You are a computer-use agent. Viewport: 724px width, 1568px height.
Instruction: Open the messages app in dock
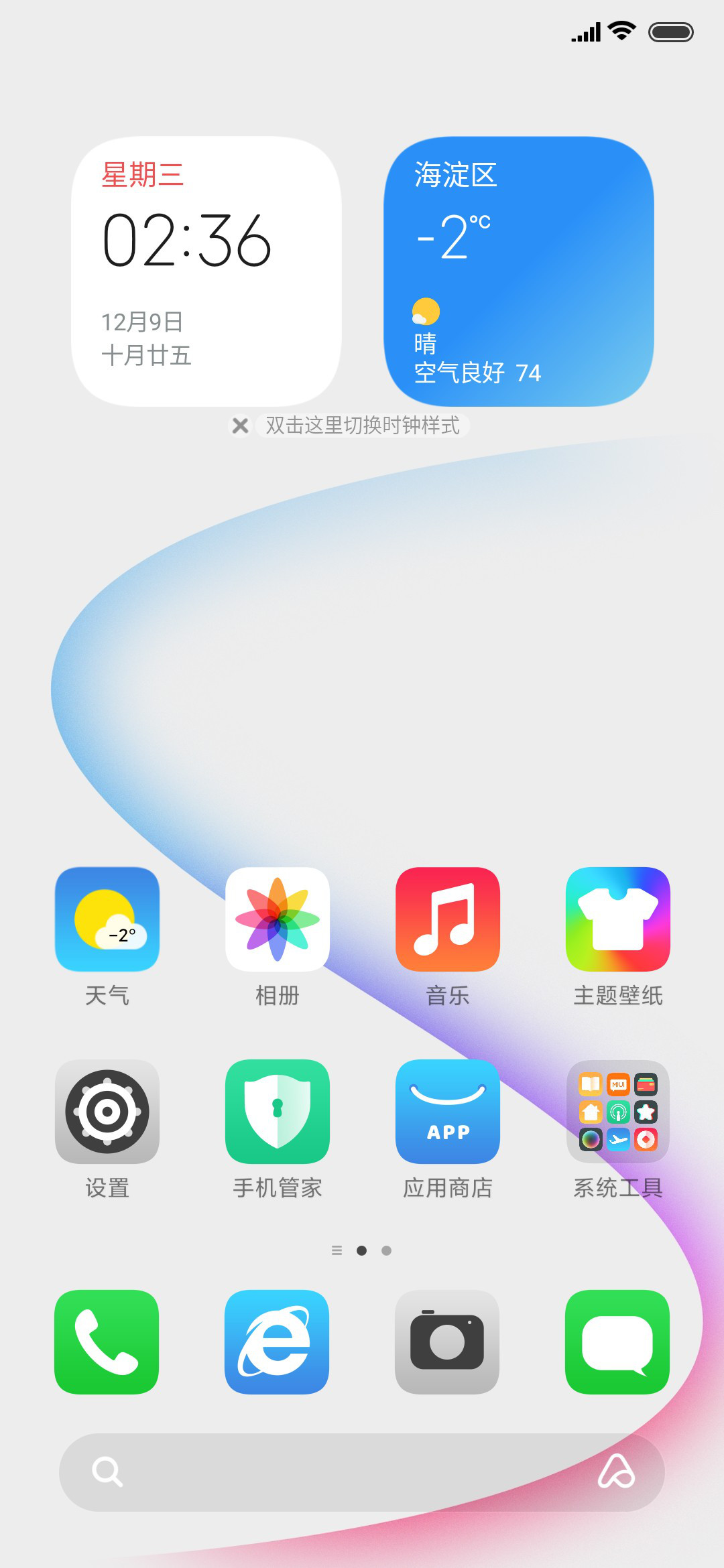click(x=617, y=1342)
